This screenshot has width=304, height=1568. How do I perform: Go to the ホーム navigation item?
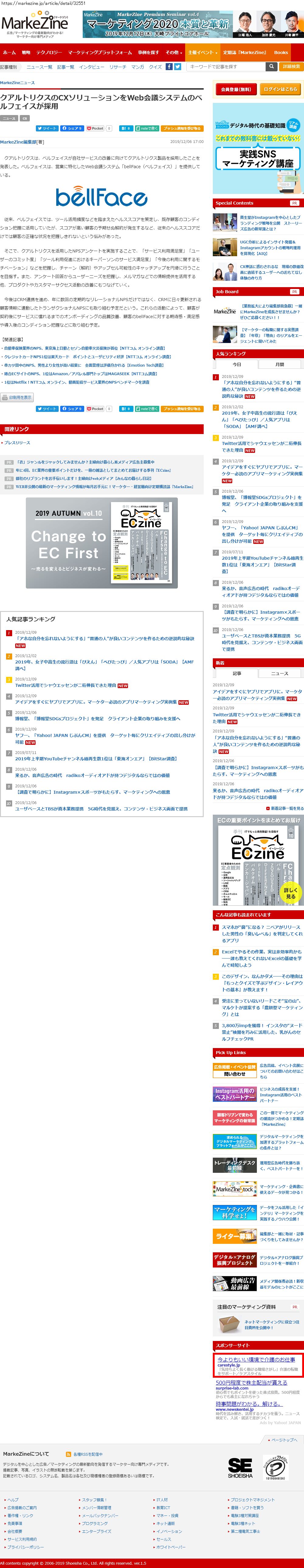pos(10,52)
